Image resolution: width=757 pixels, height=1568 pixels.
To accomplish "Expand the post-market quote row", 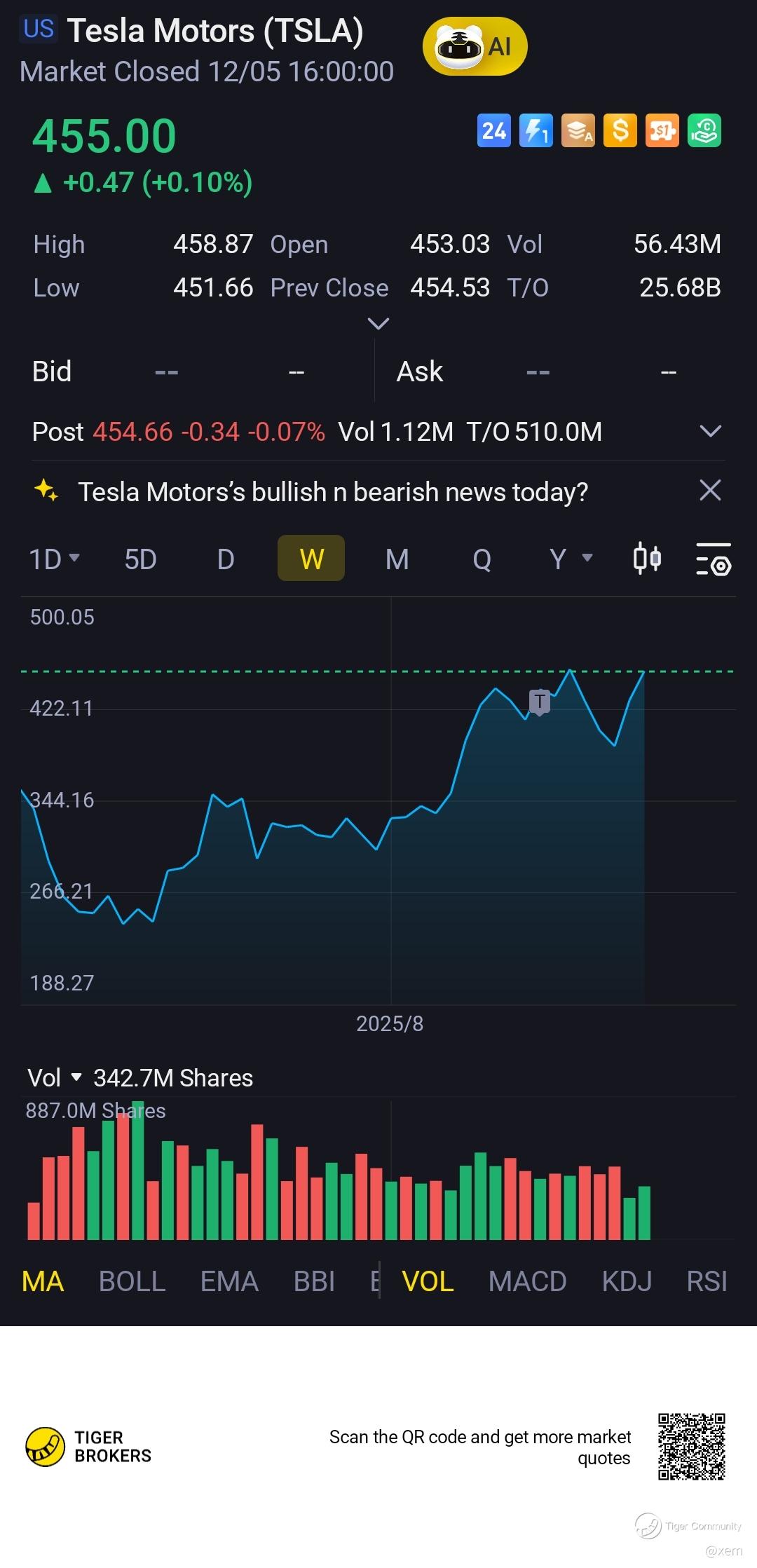I will 710,431.
